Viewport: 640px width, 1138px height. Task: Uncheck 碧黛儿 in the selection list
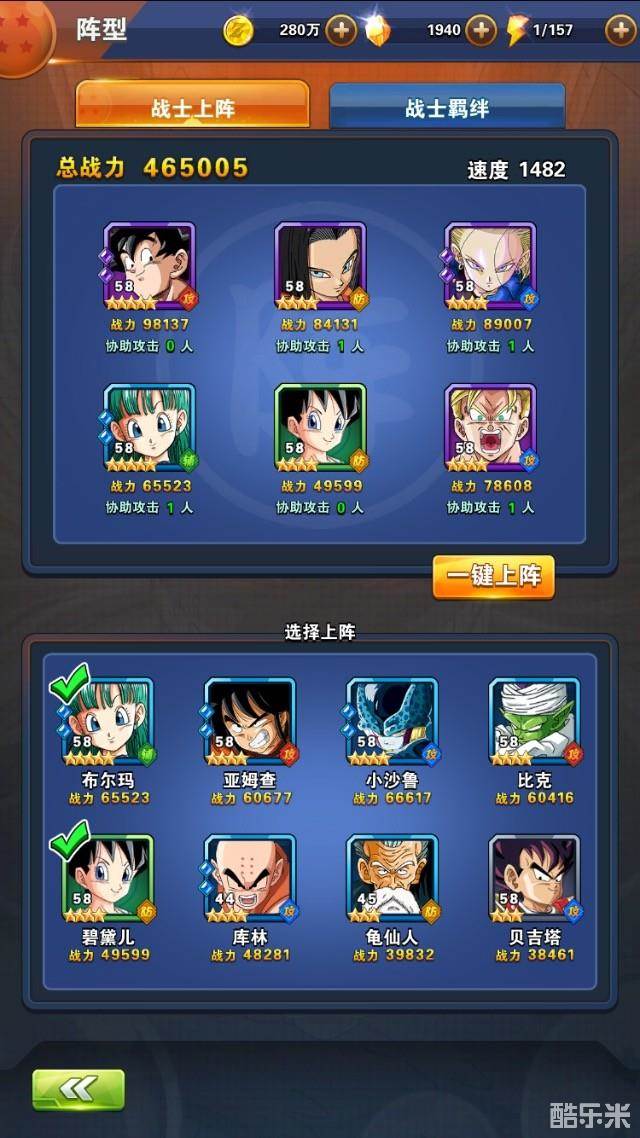[108, 879]
